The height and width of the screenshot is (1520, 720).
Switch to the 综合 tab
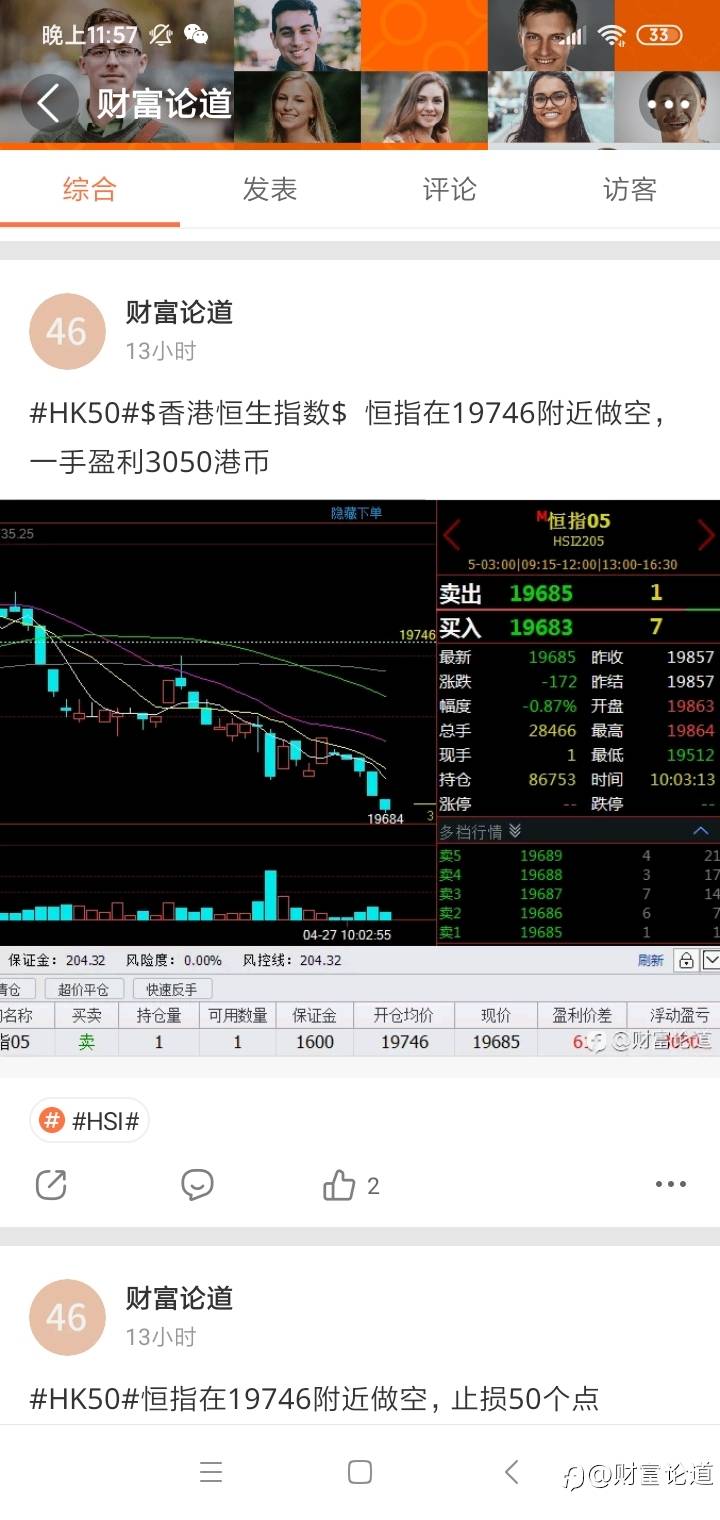pos(90,189)
